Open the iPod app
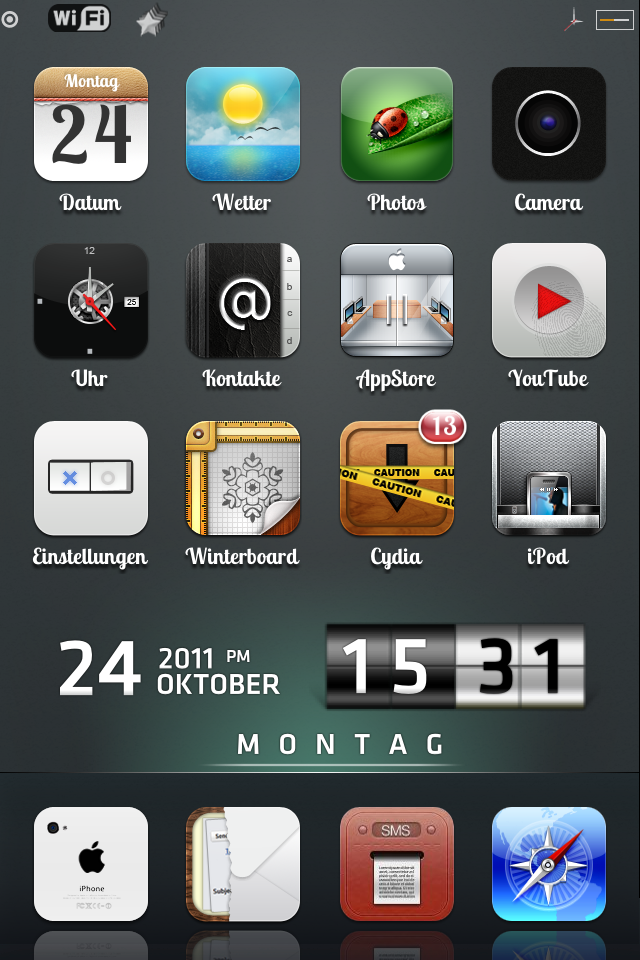 click(548, 478)
